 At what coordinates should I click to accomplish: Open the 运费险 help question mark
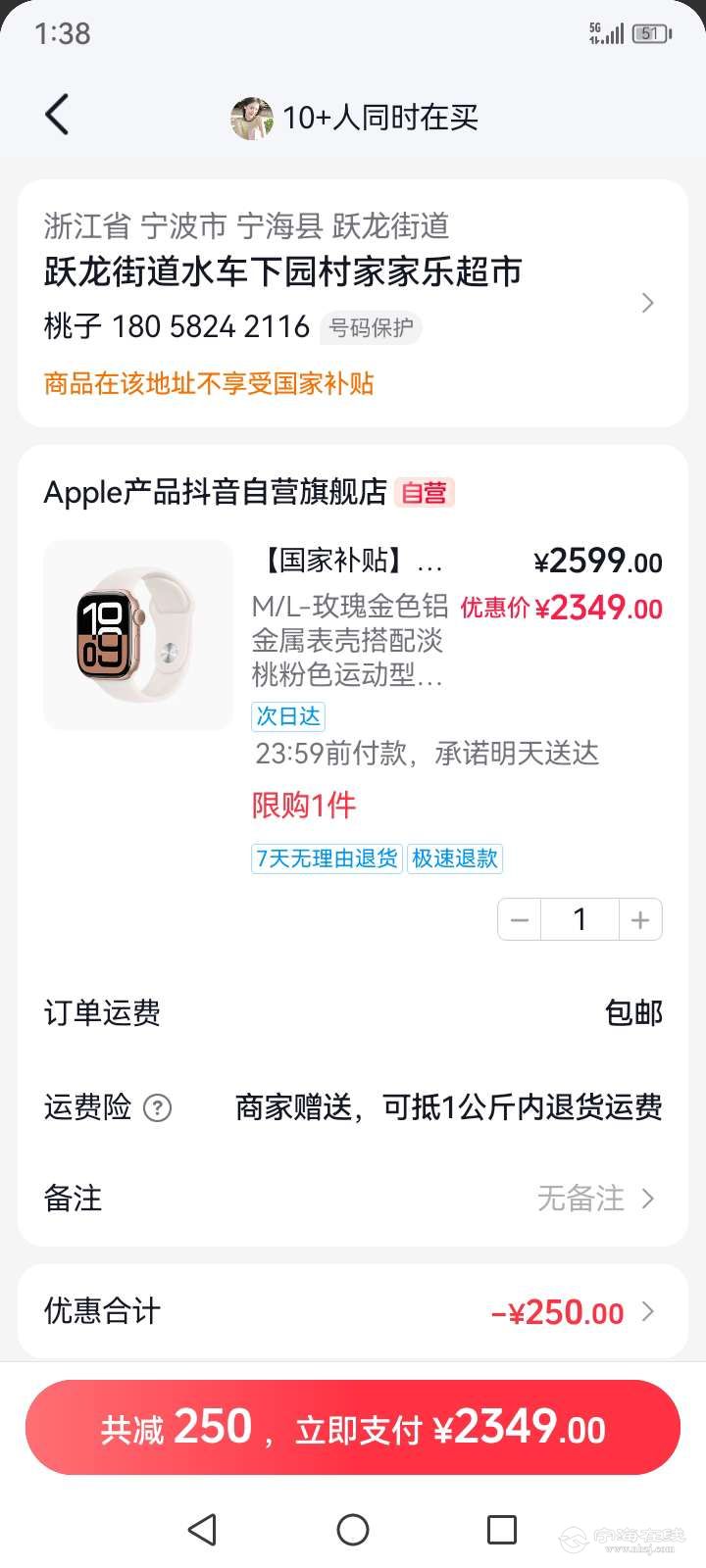click(x=157, y=1107)
